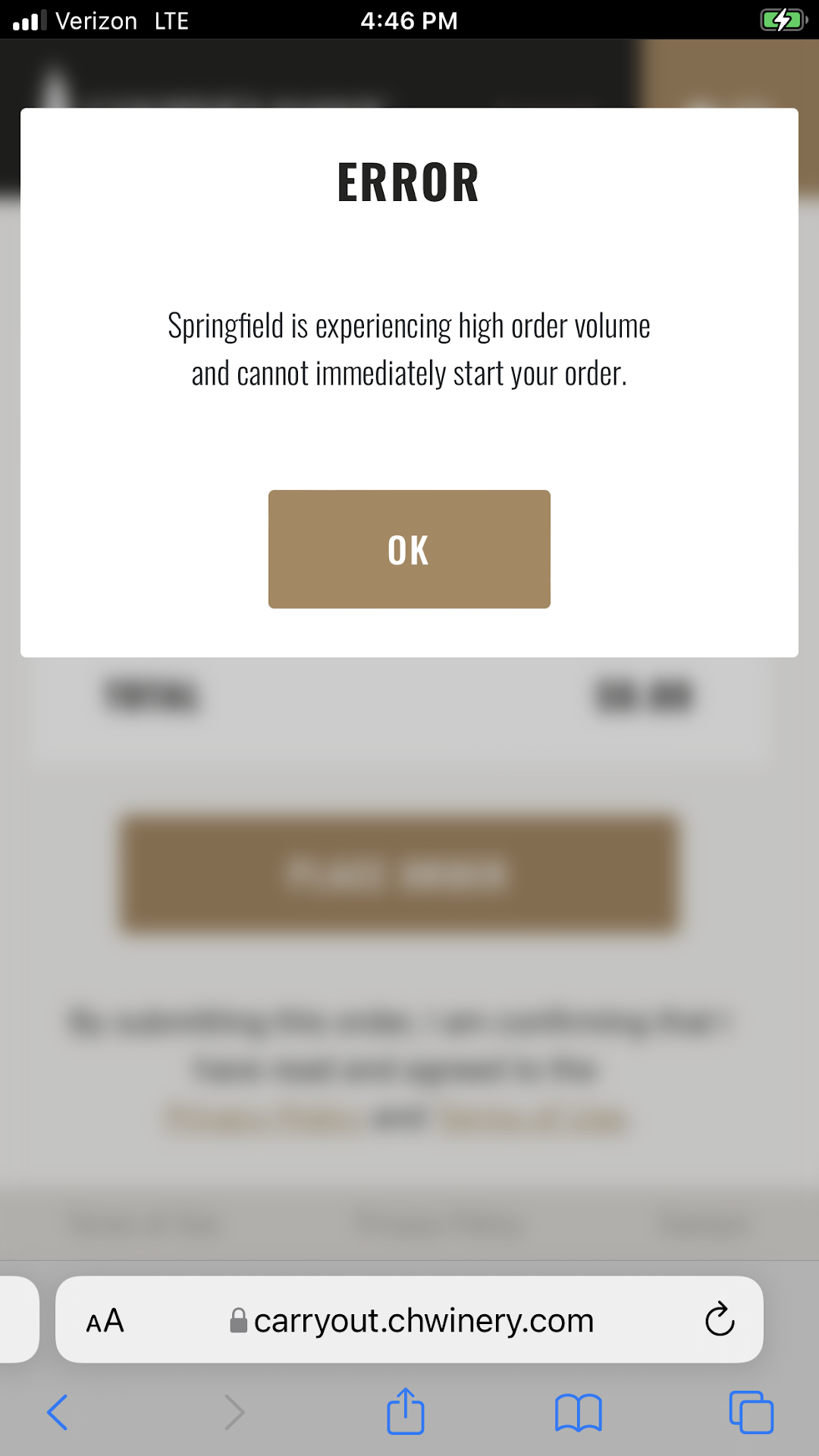
Task: Open Safari bookmarks
Action: pyautogui.click(x=578, y=1413)
